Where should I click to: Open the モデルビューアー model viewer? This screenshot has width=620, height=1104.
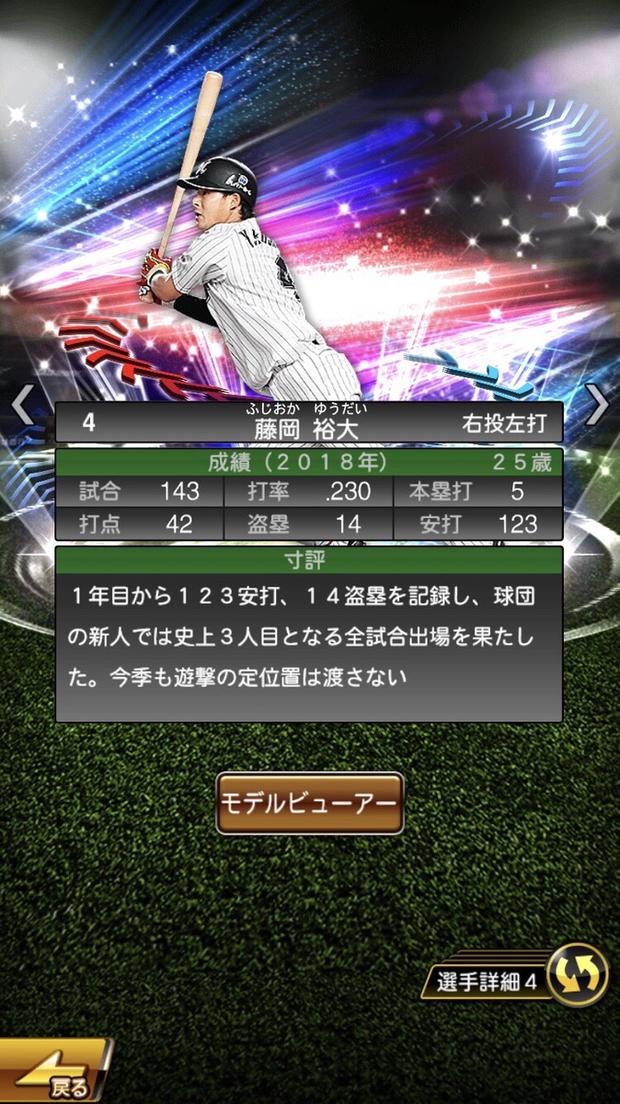pos(310,803)
